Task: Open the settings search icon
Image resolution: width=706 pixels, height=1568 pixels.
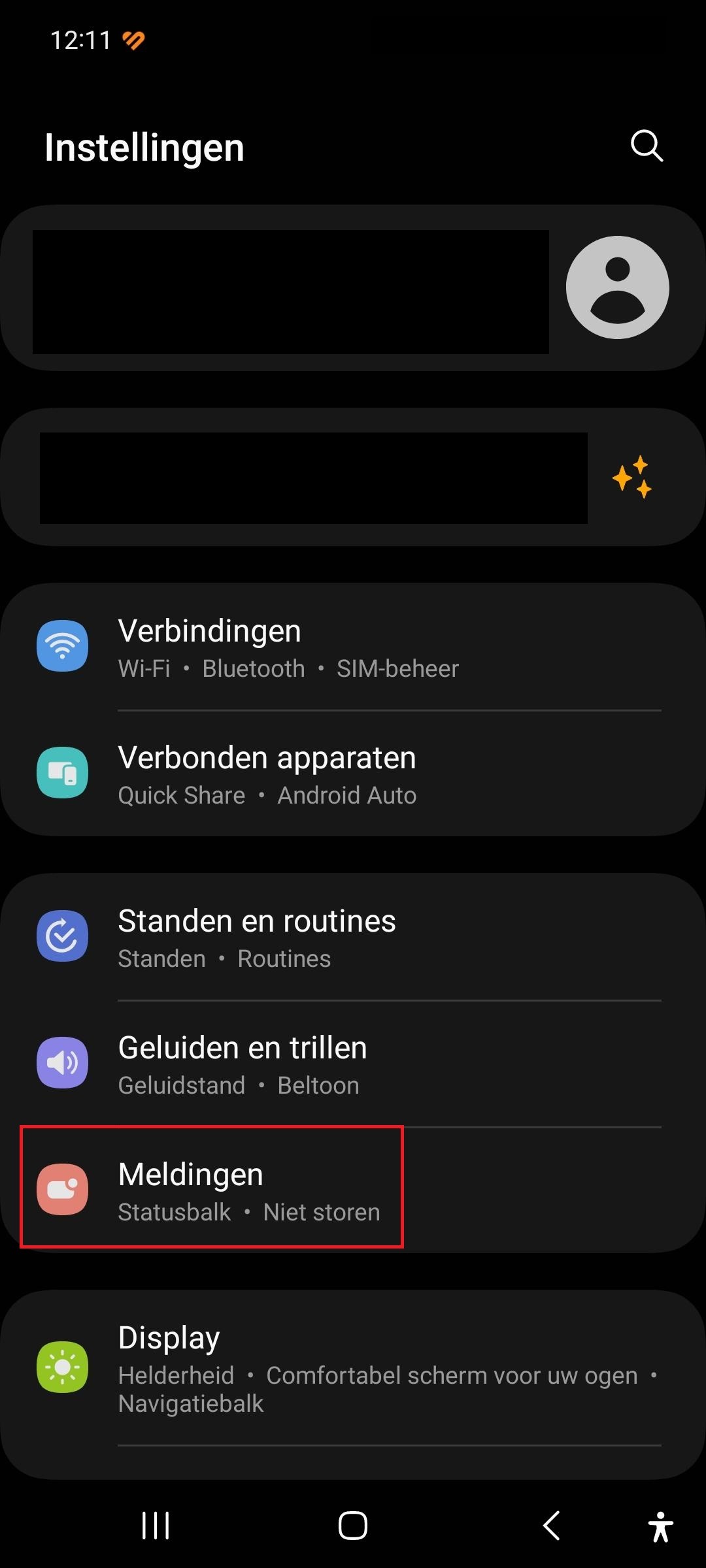Action: tap(647, 146)
